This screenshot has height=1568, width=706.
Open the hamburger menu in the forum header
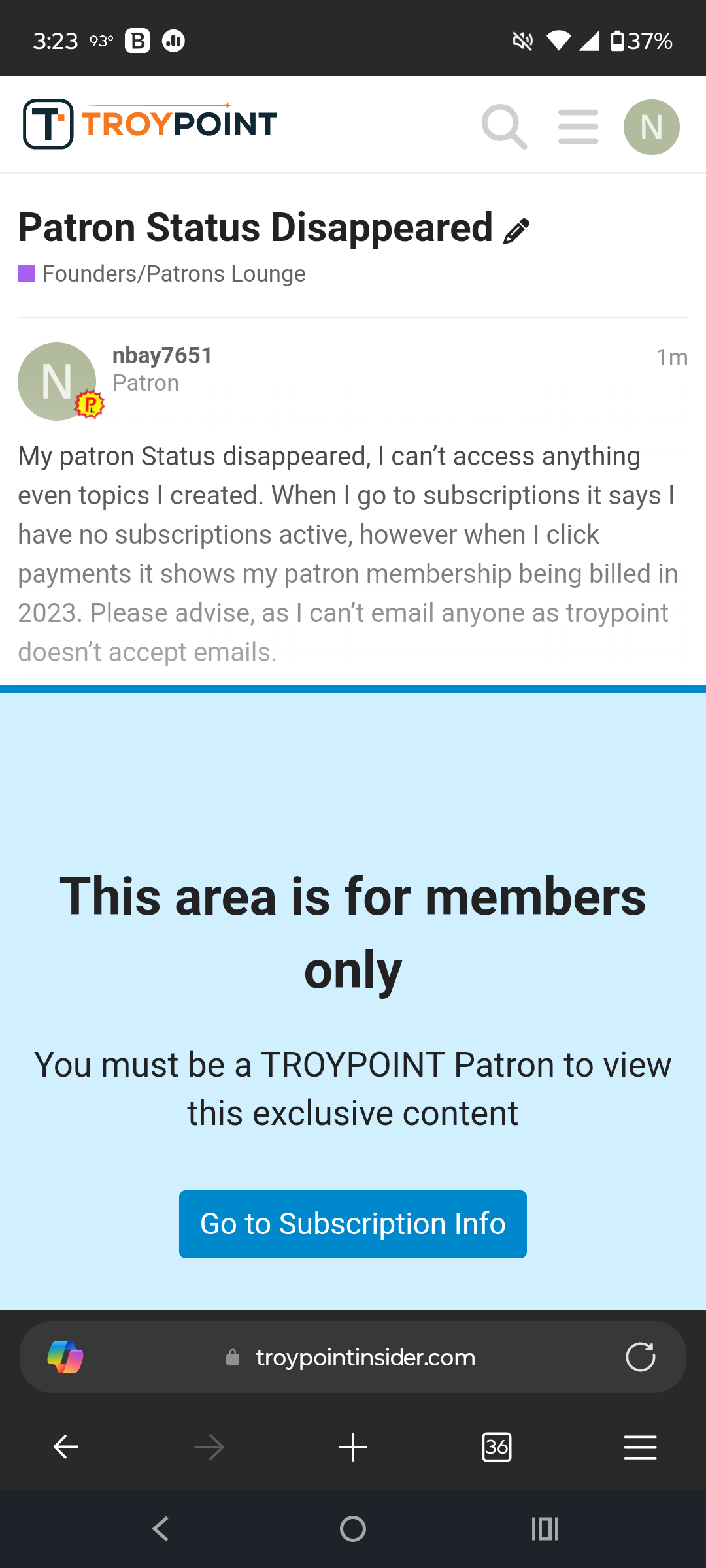tap(578, 127)
